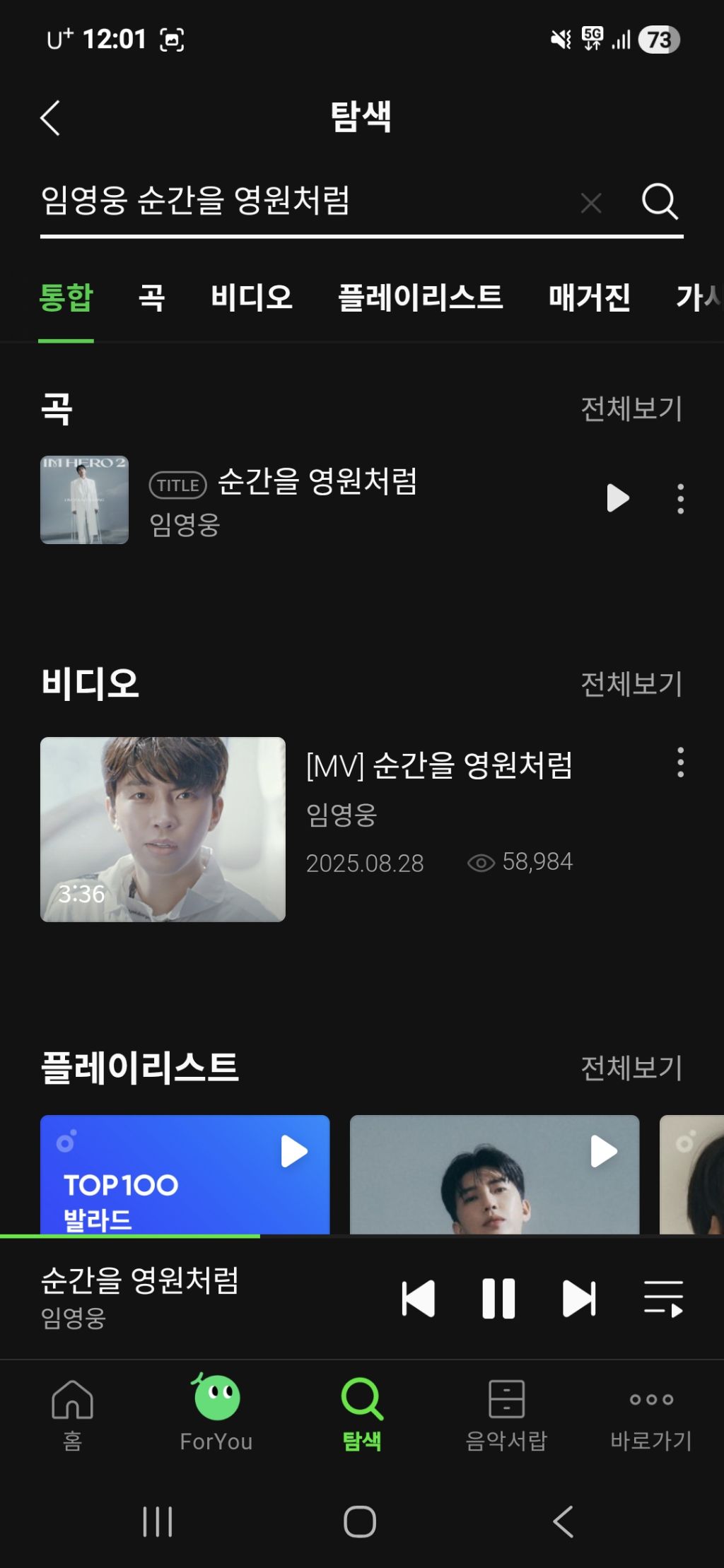Screen dimensions: 724x1568
Task: Play the song 순간을 영원처럼
Action: (x=617, y=498)
